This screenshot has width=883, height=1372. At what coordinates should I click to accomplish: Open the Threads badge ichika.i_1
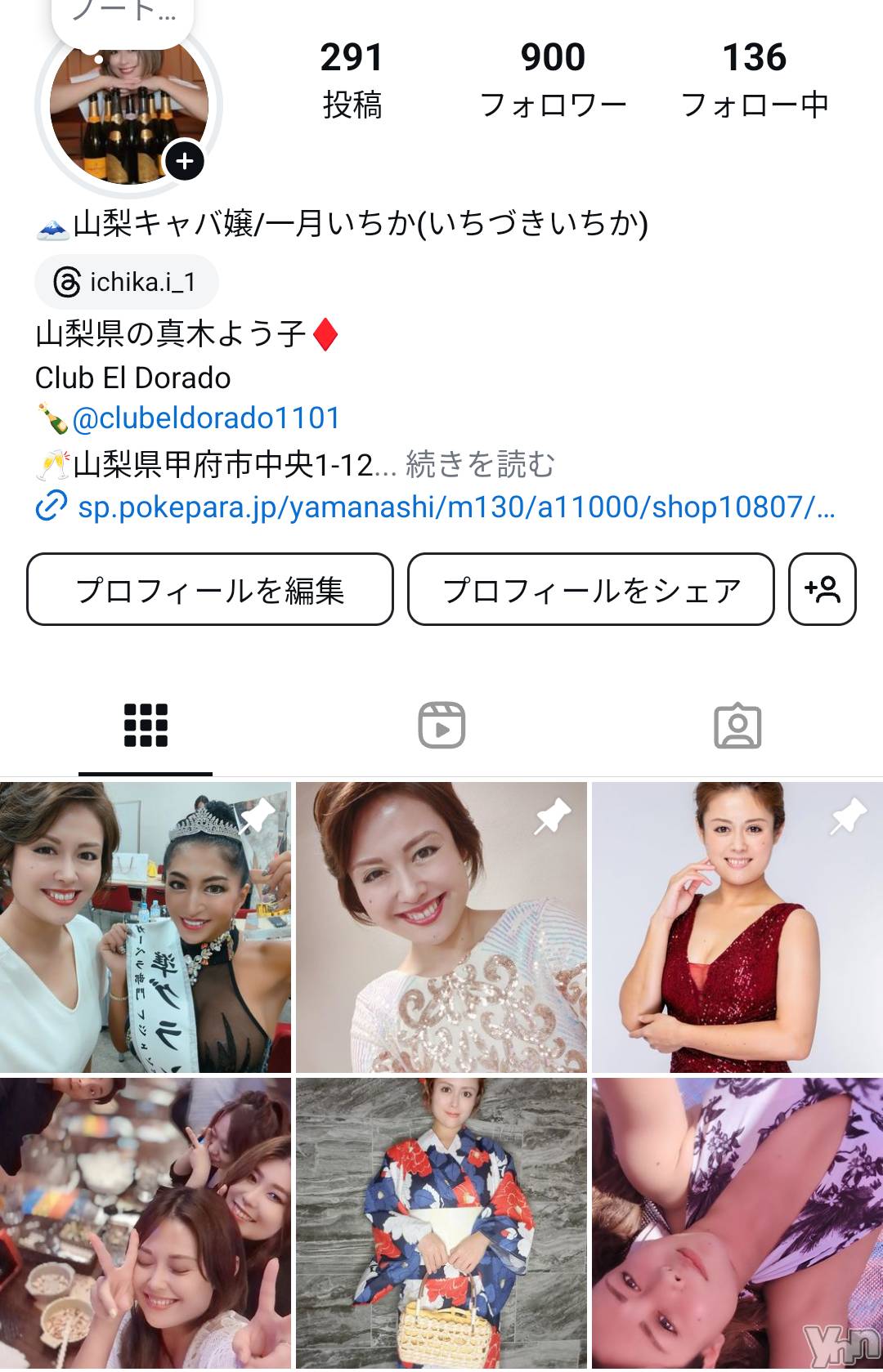tap(127, 282)
